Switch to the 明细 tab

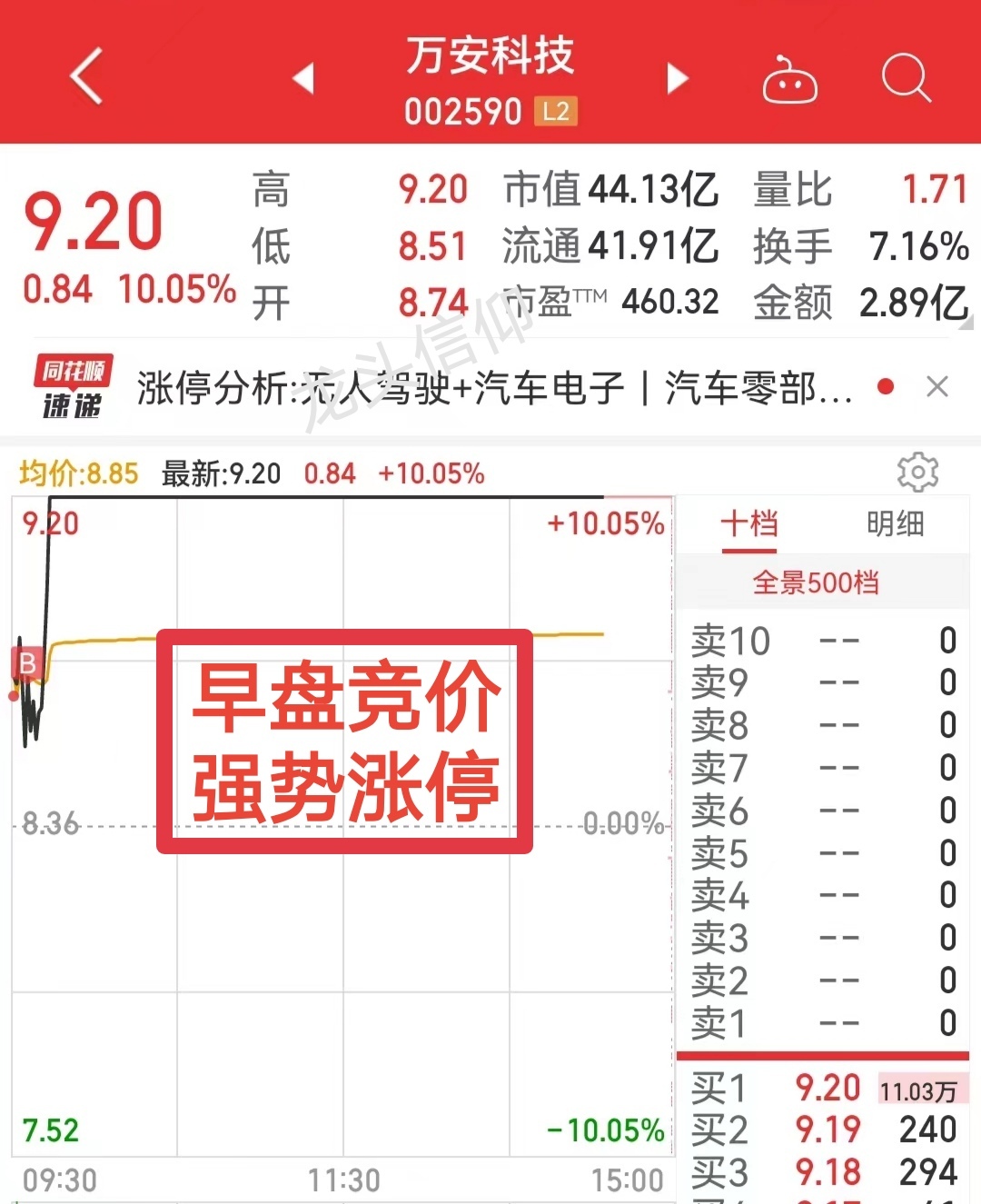coord(895,524)
